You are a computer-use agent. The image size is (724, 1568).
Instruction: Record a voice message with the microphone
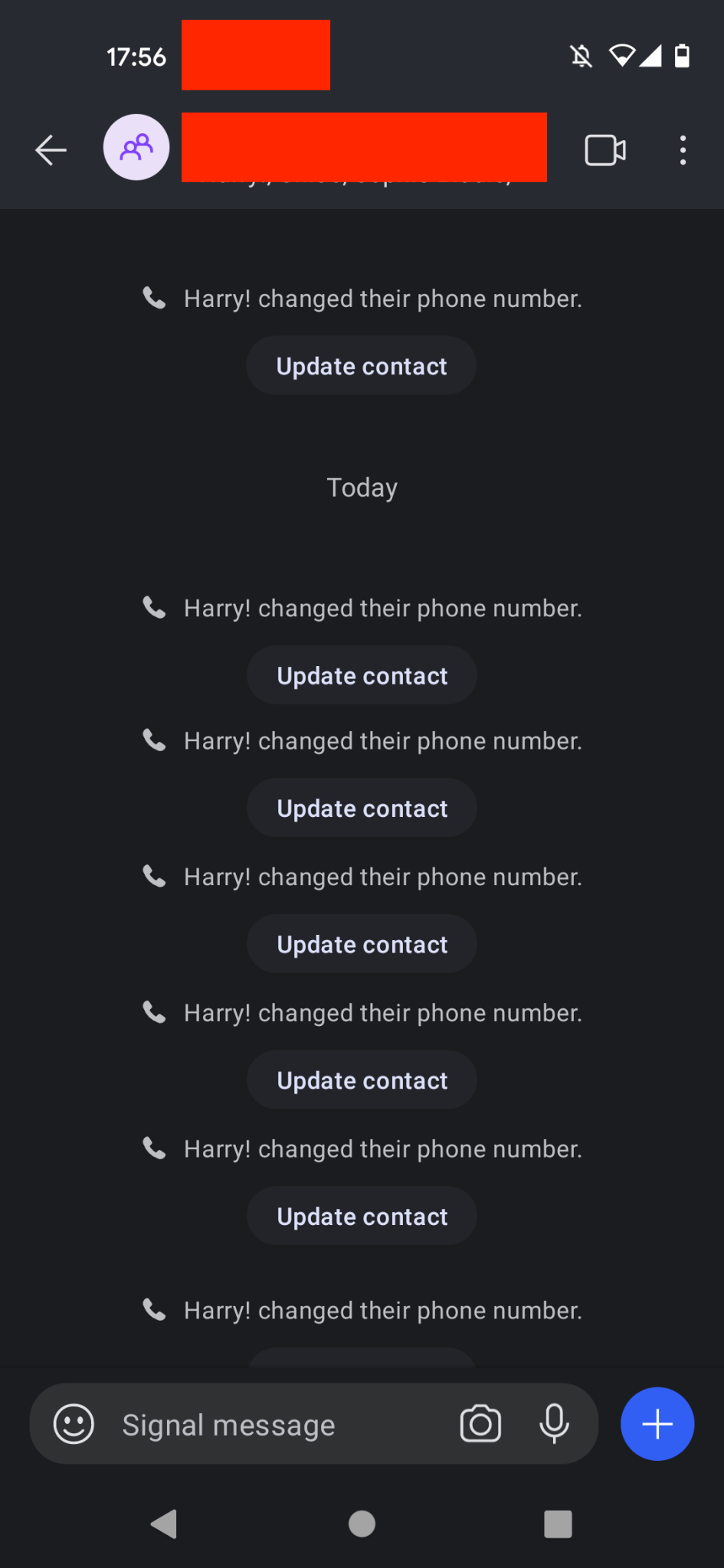click(554, 1424)
